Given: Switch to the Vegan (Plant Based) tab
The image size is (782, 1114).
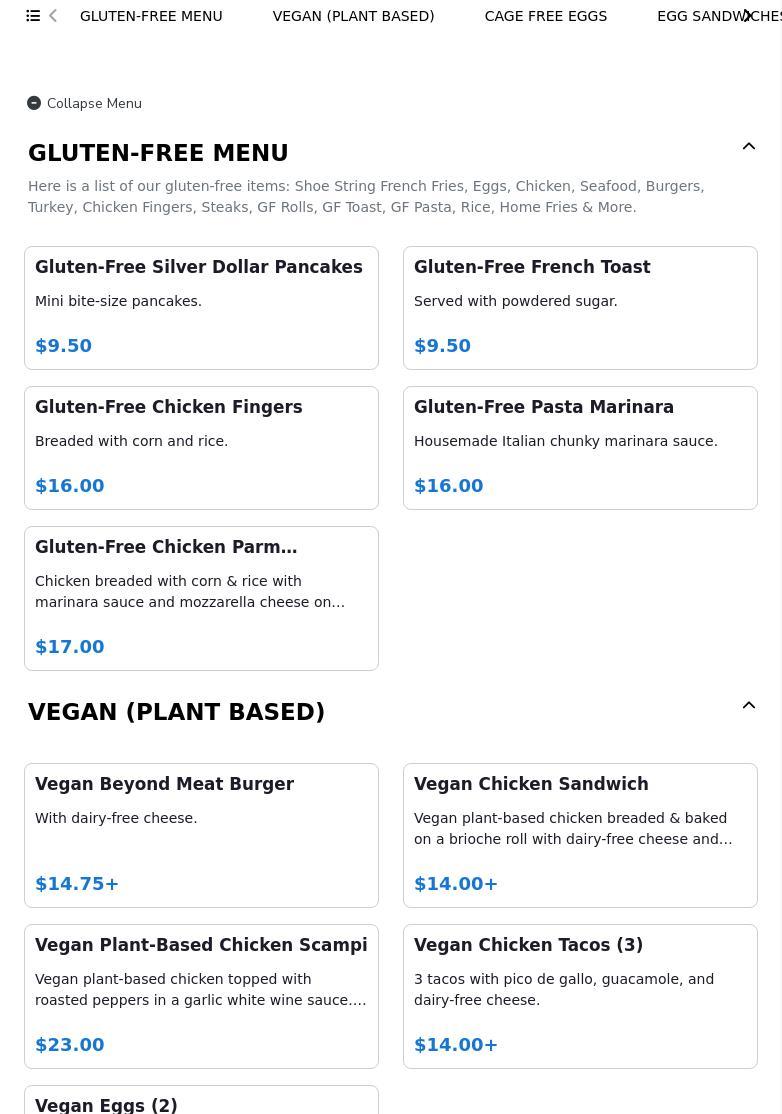Looking at the screenshot, I should tap(353, 16).
